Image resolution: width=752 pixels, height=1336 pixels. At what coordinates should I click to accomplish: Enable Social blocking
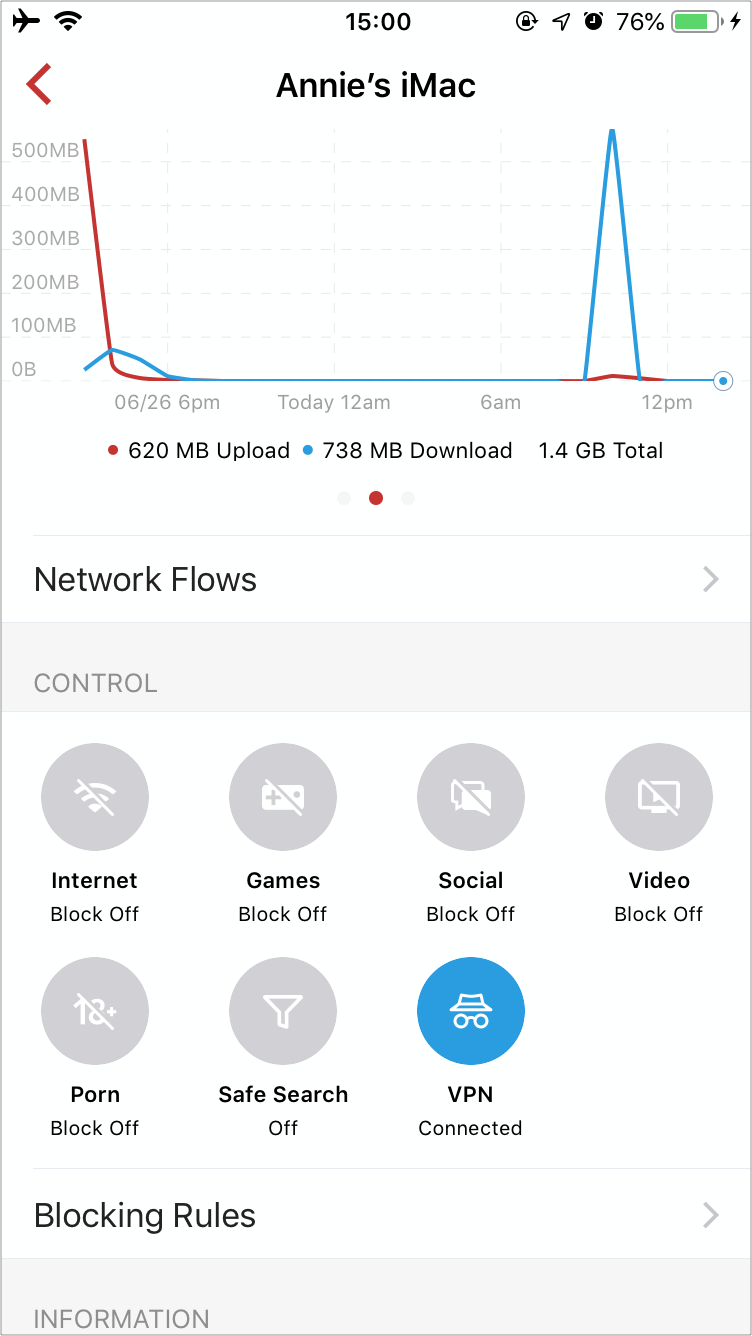point(471,797)
